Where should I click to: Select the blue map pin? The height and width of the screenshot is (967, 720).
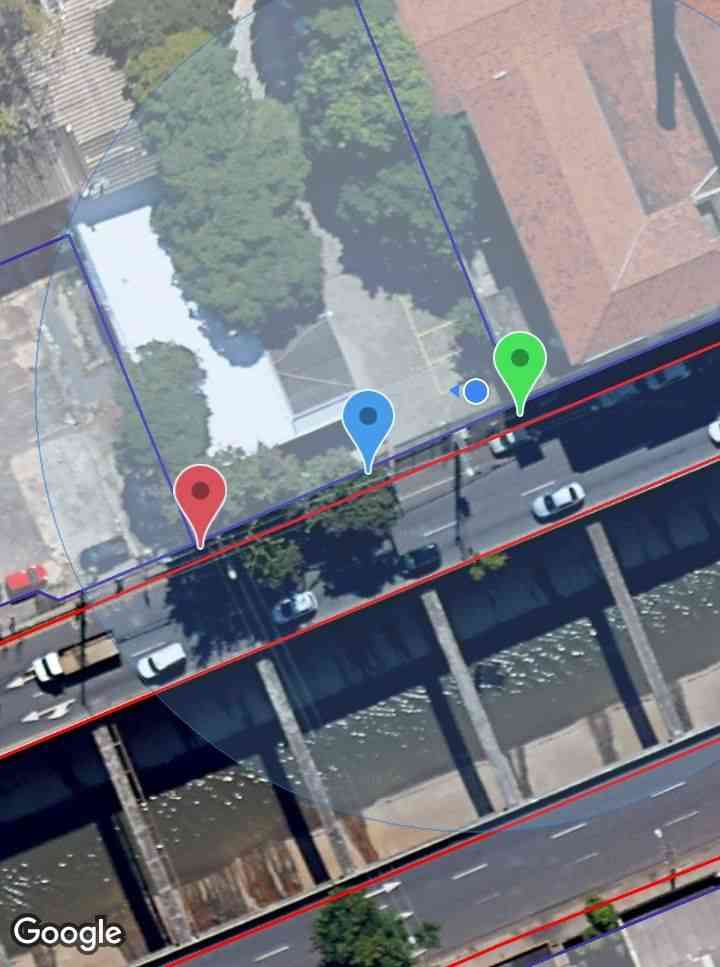pos(368,419)
